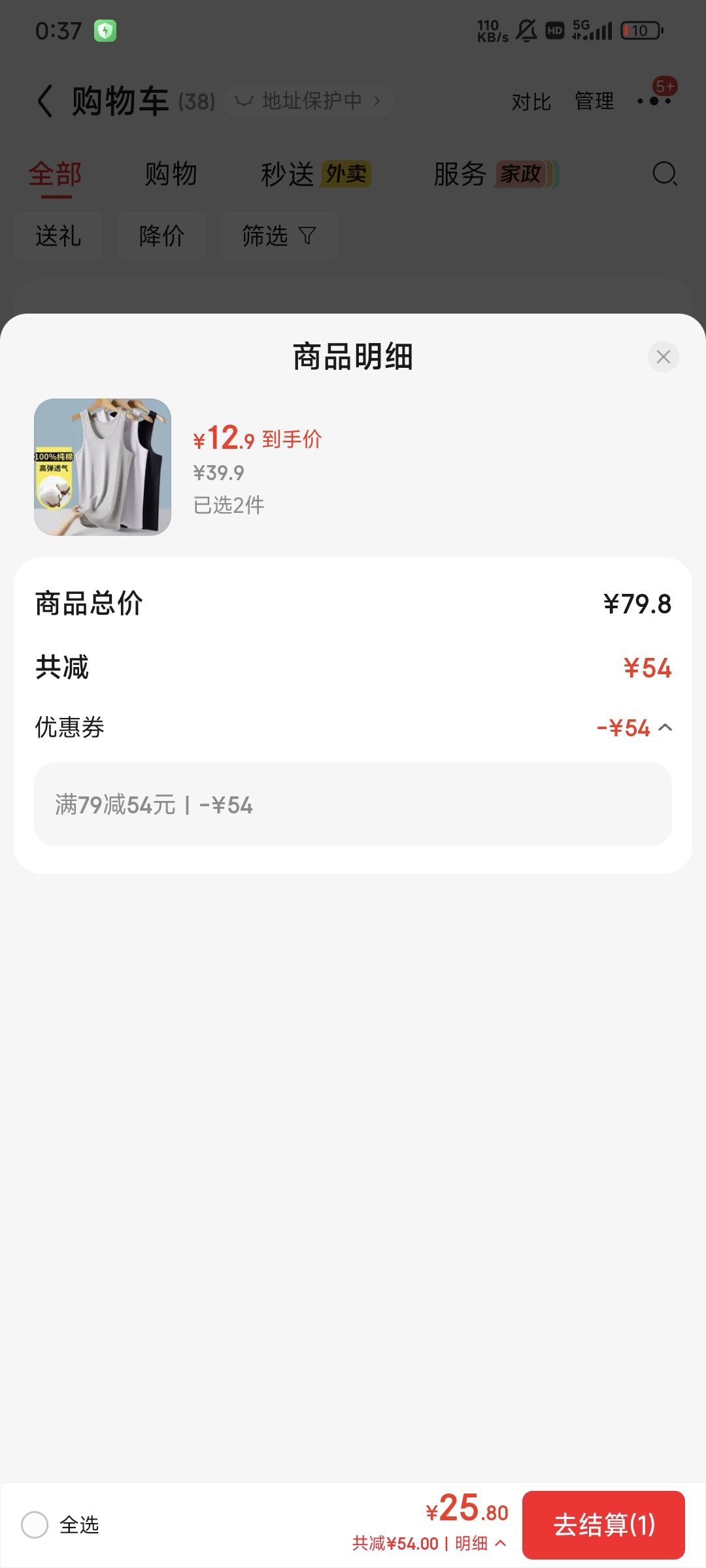Search within the cart
Image resolution: width=706 pixels, height=1568 pixels.
(x=665, y=174)
